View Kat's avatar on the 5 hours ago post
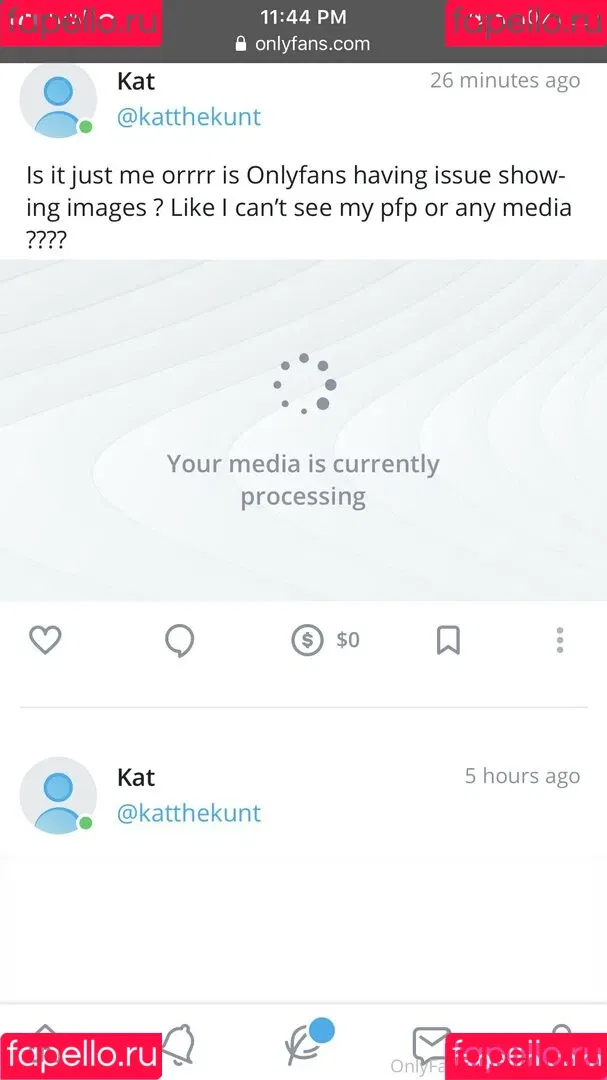607x1080 pixels. [58, 796]
